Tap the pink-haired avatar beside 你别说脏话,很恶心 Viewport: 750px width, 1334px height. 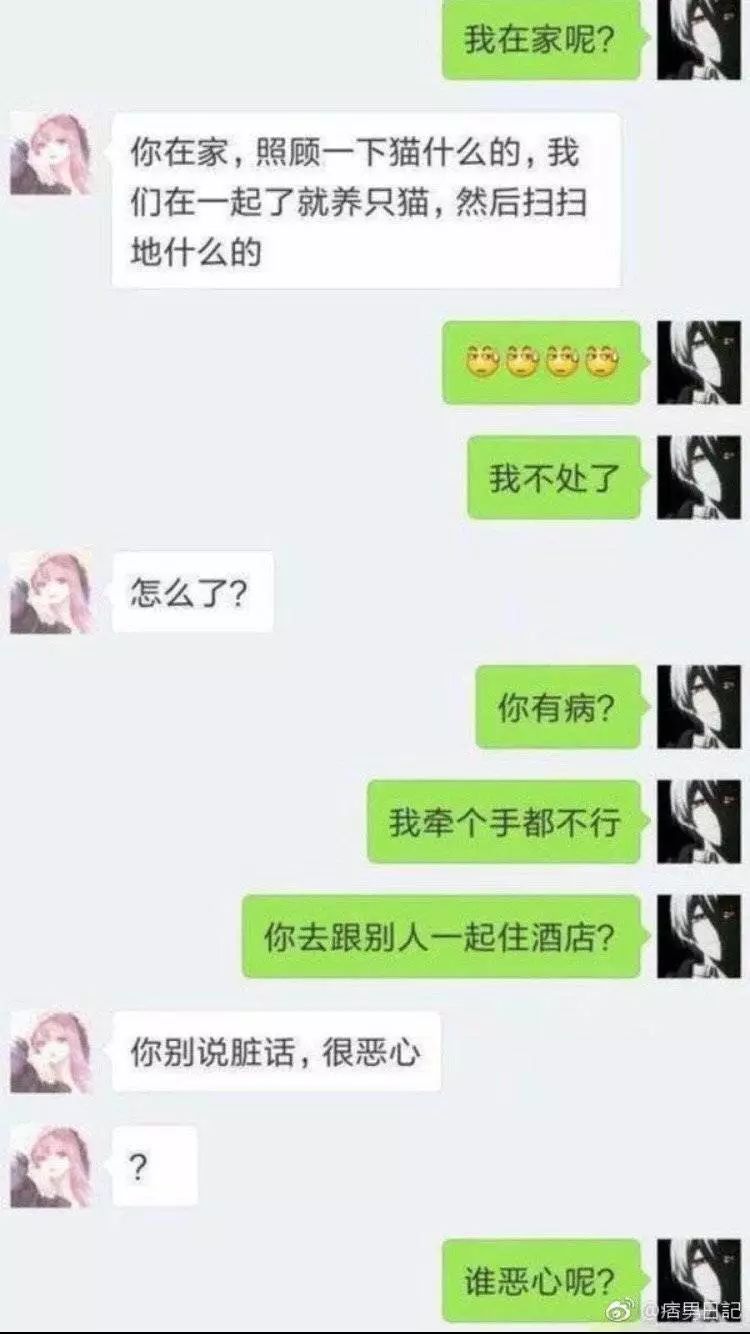(x=51, y=1052)
